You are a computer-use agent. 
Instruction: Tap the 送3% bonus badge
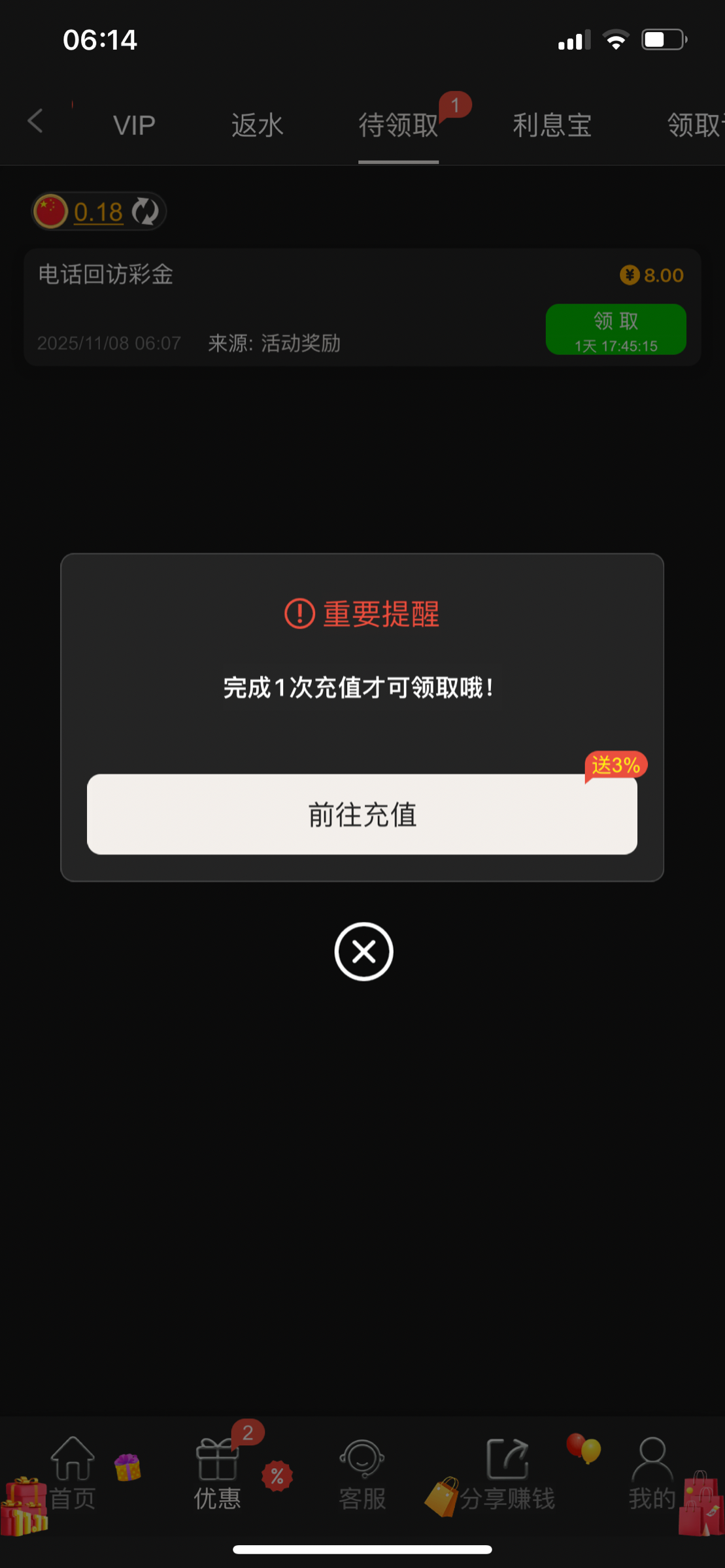[x=615, y=765]
